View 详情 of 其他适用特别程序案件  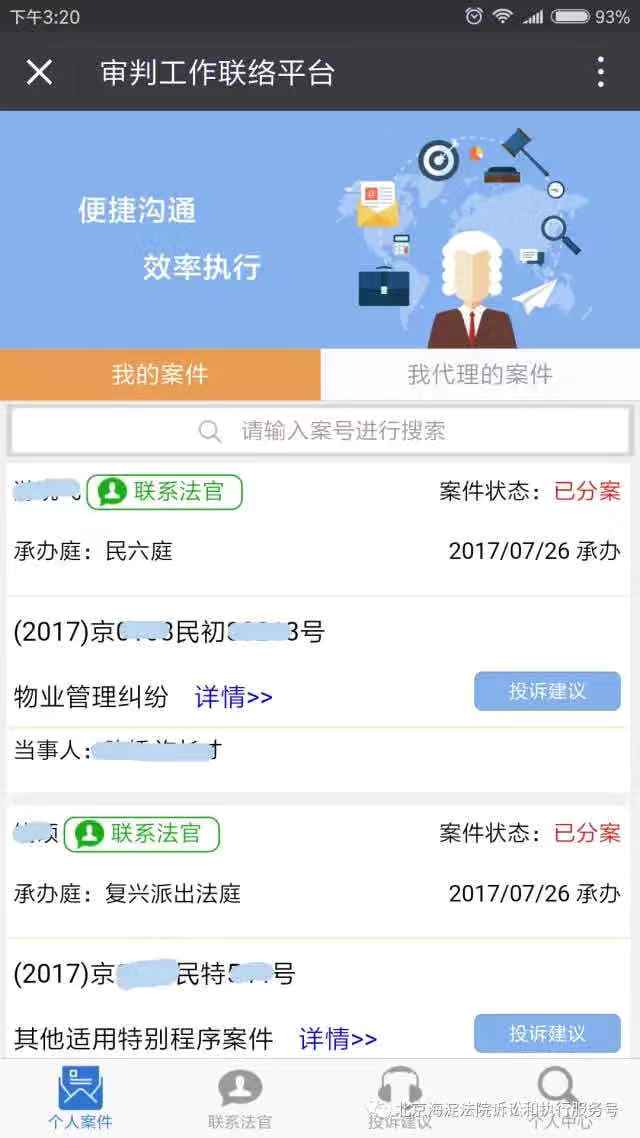(338, 1039)
